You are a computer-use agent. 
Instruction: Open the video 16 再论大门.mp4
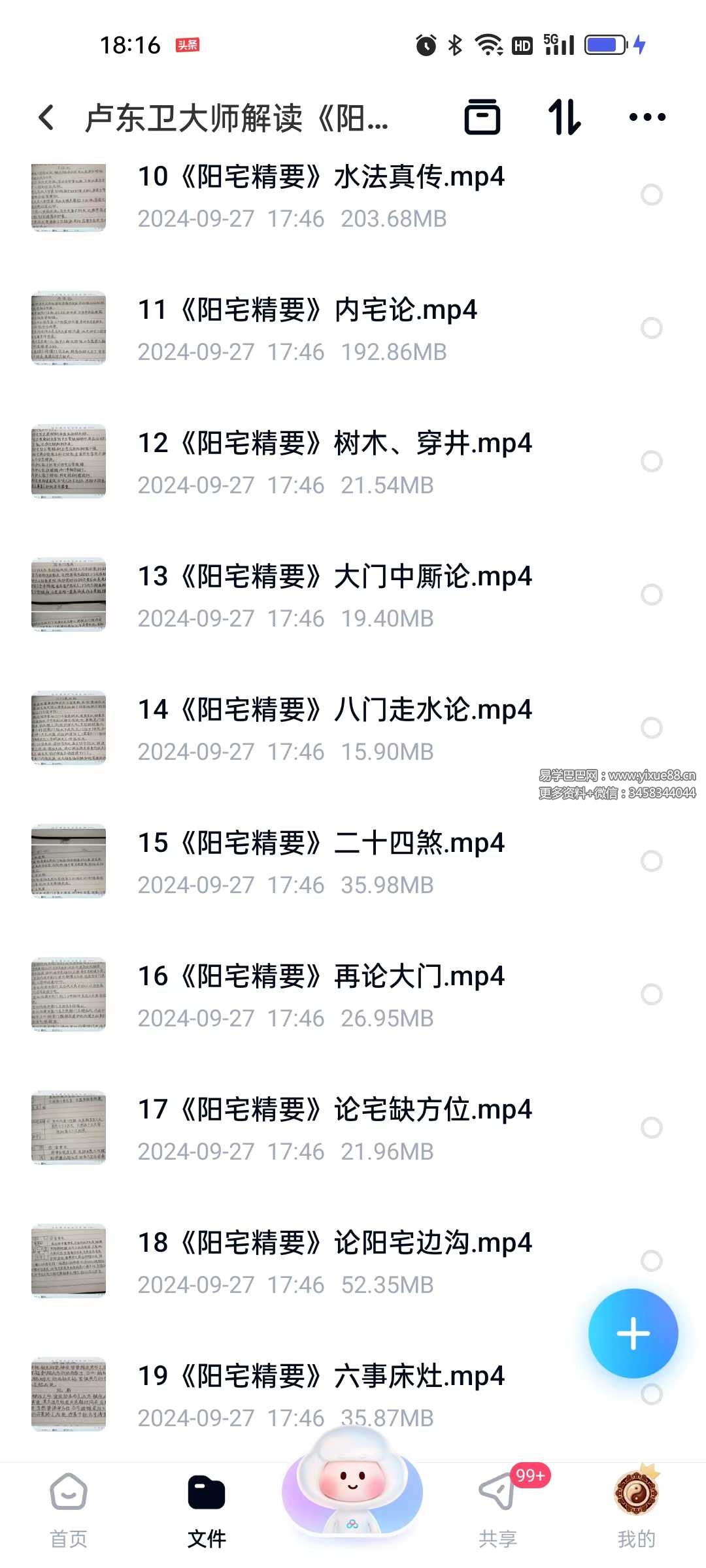click(x=320, y=977)
